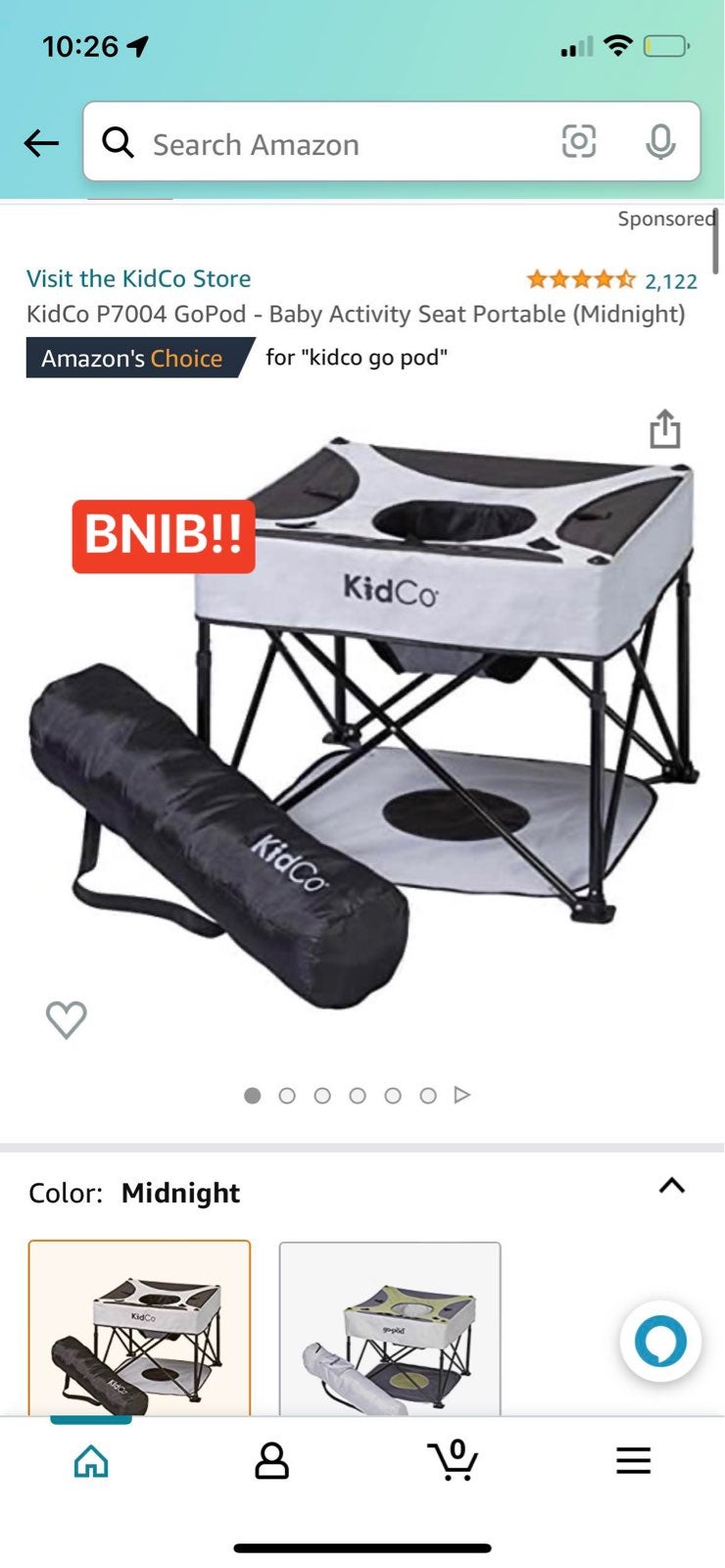The image size is (725, 1568).
Task: Collapse the Color section chevron
Action: point(672,1186)
